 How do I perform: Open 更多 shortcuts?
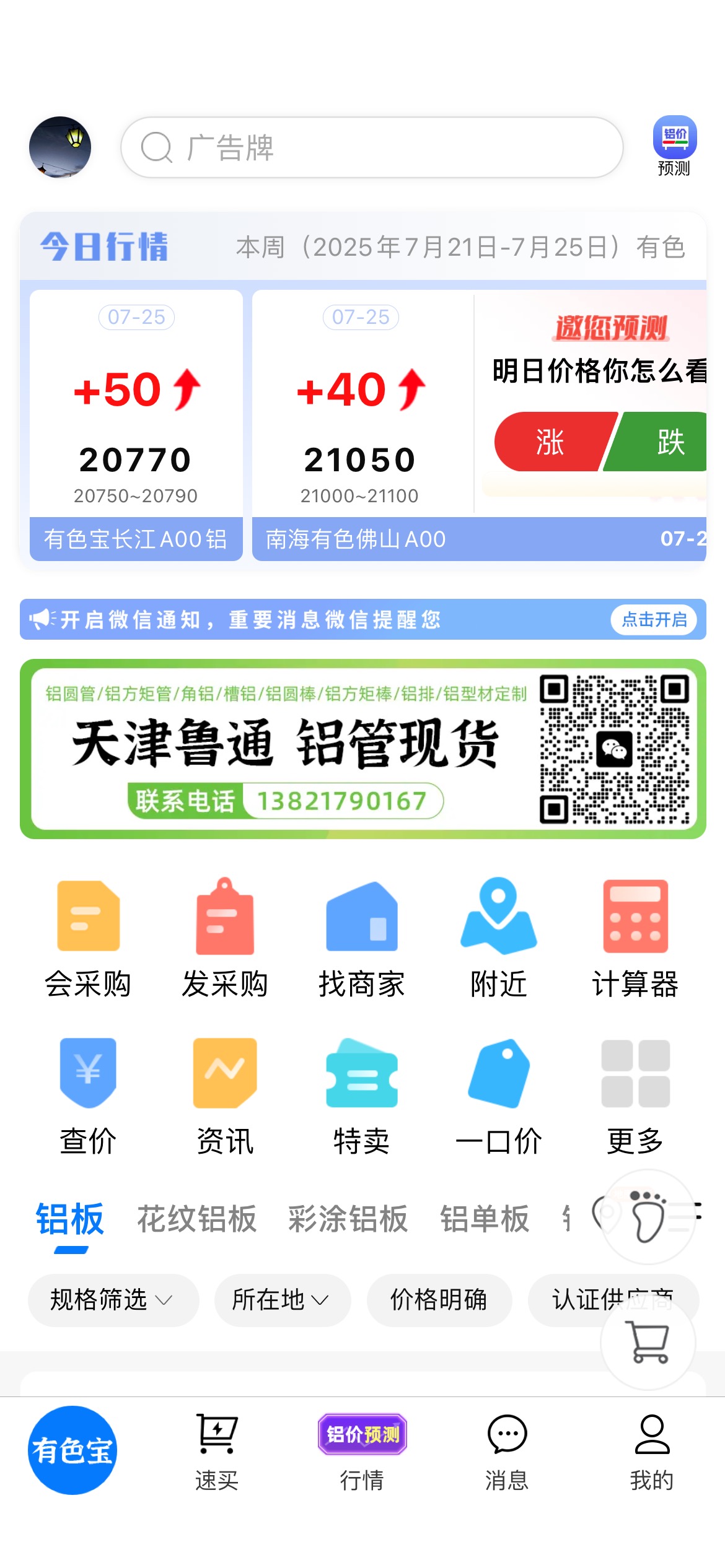[x=635, y=1096]
